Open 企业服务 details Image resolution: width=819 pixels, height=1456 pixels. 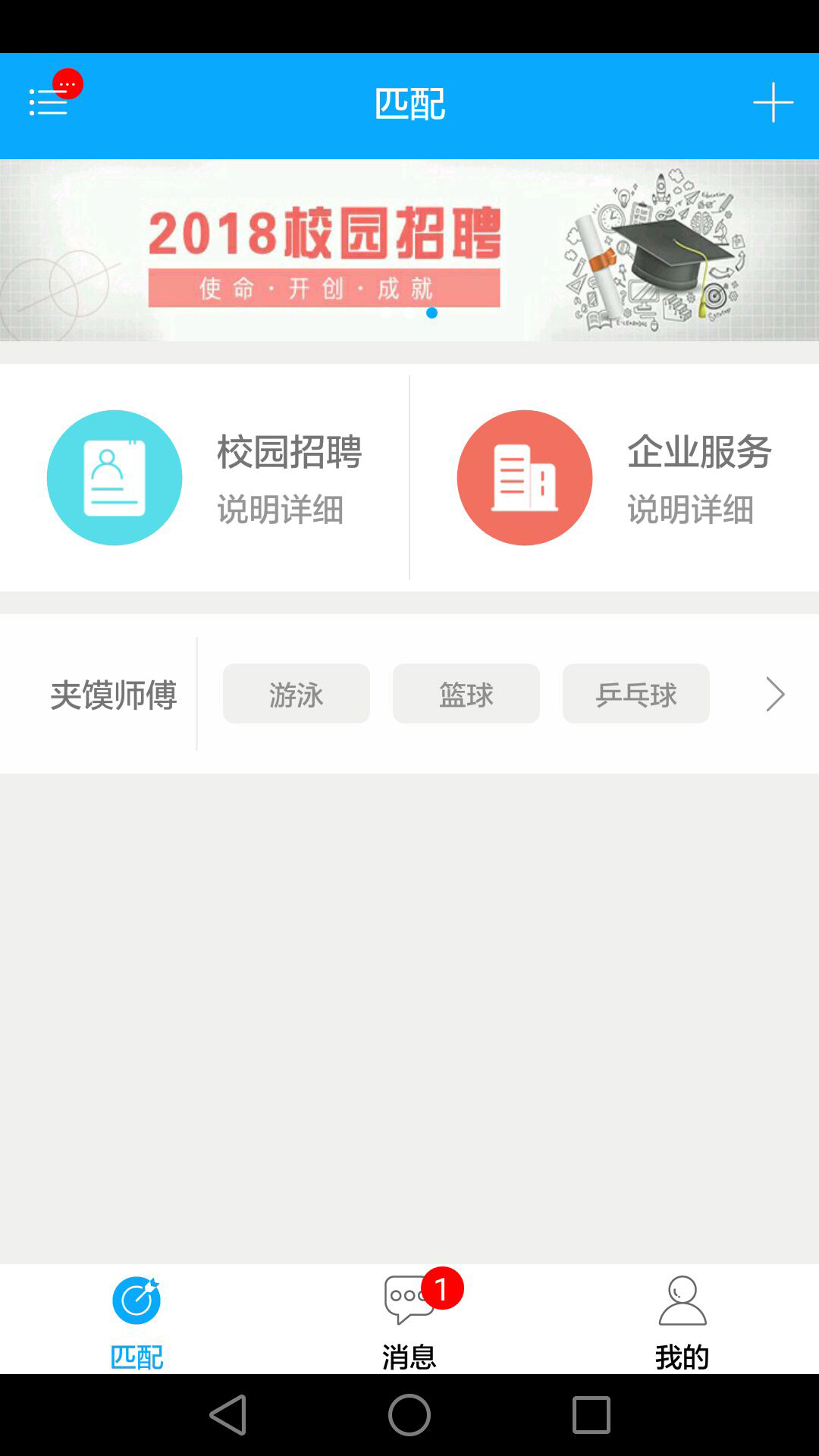click(x=614, y=478)
